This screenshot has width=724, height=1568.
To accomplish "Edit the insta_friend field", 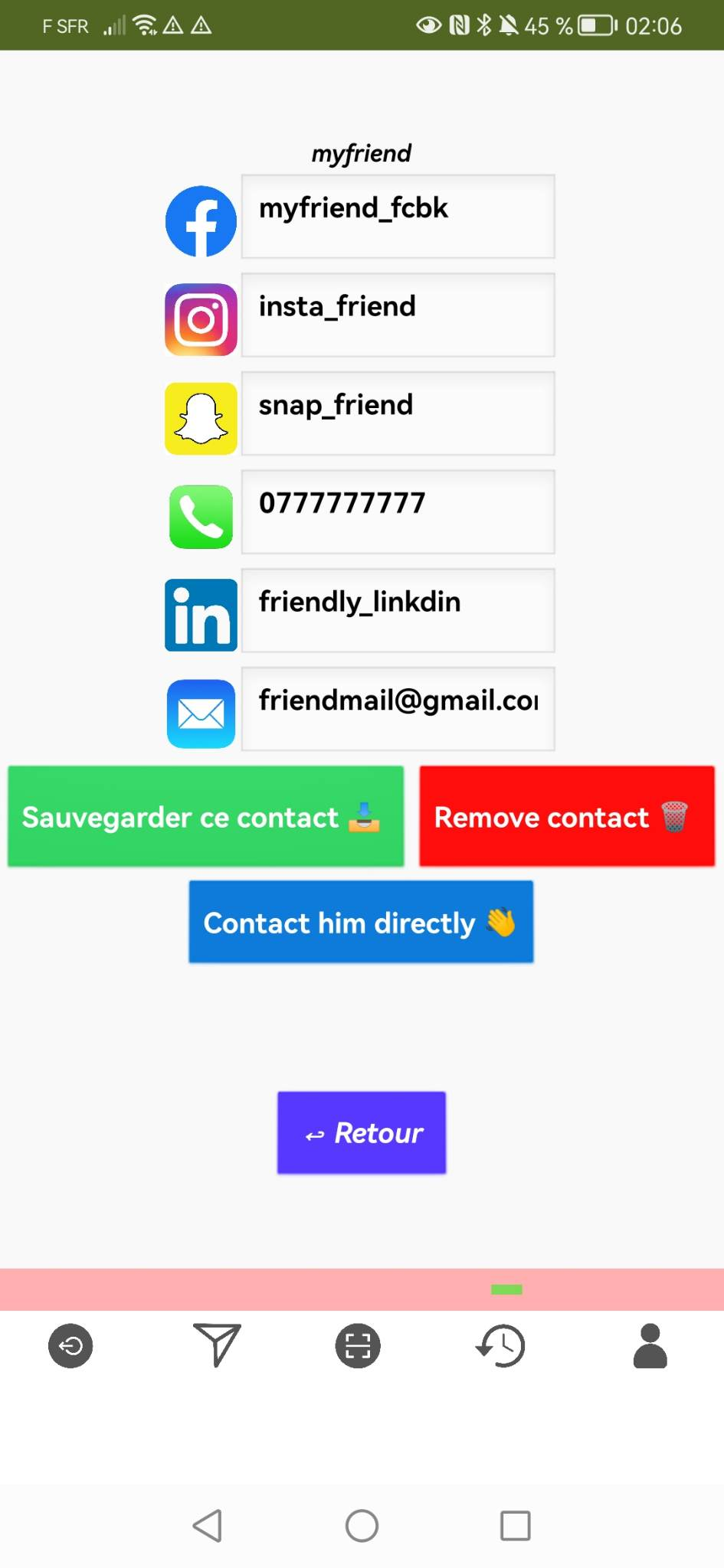I will pyautogui.click(x=398, y=315).
